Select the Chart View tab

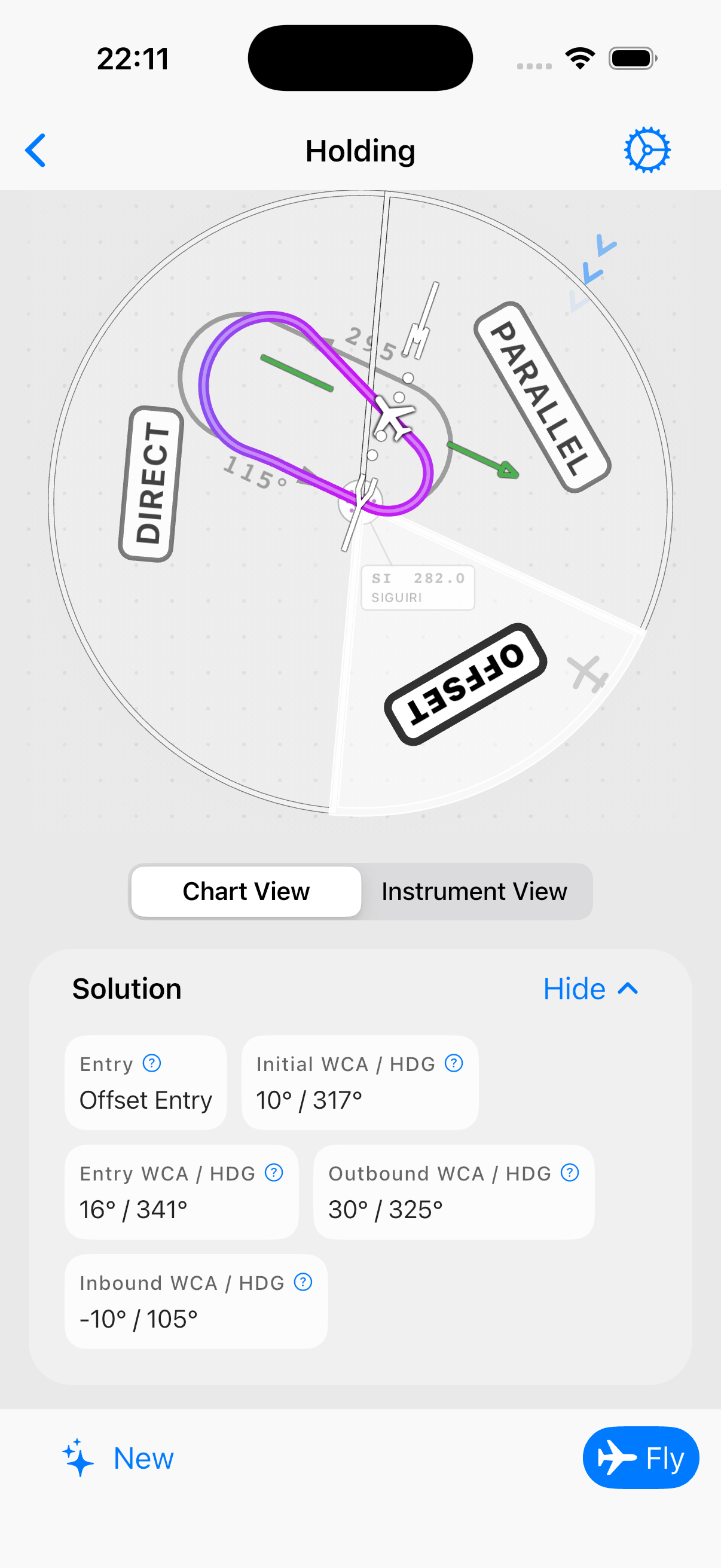click(246, 890)
